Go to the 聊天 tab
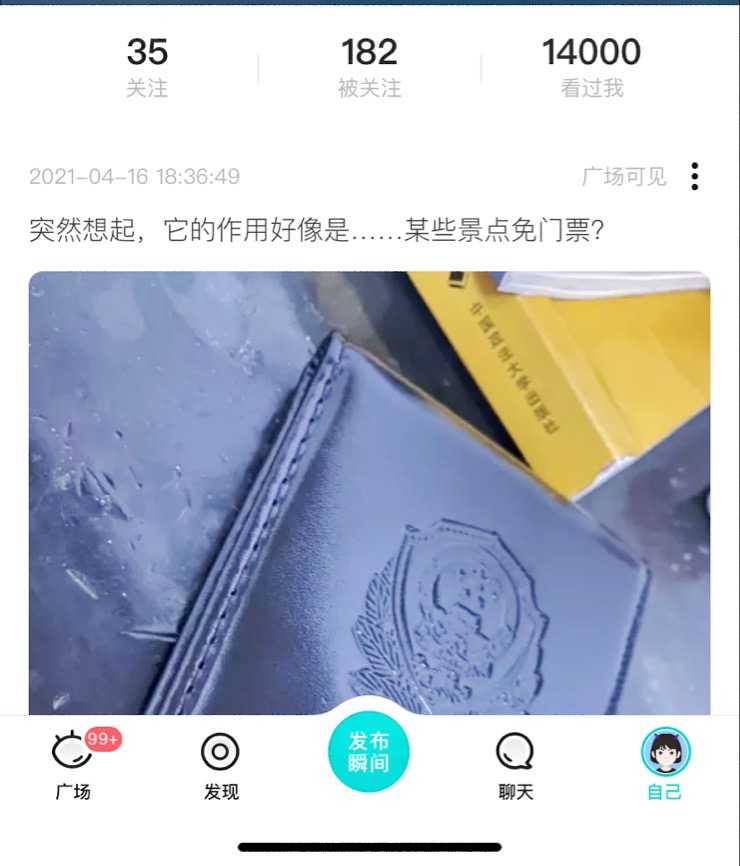The image size is (740, 866). [x=516, y=765]
